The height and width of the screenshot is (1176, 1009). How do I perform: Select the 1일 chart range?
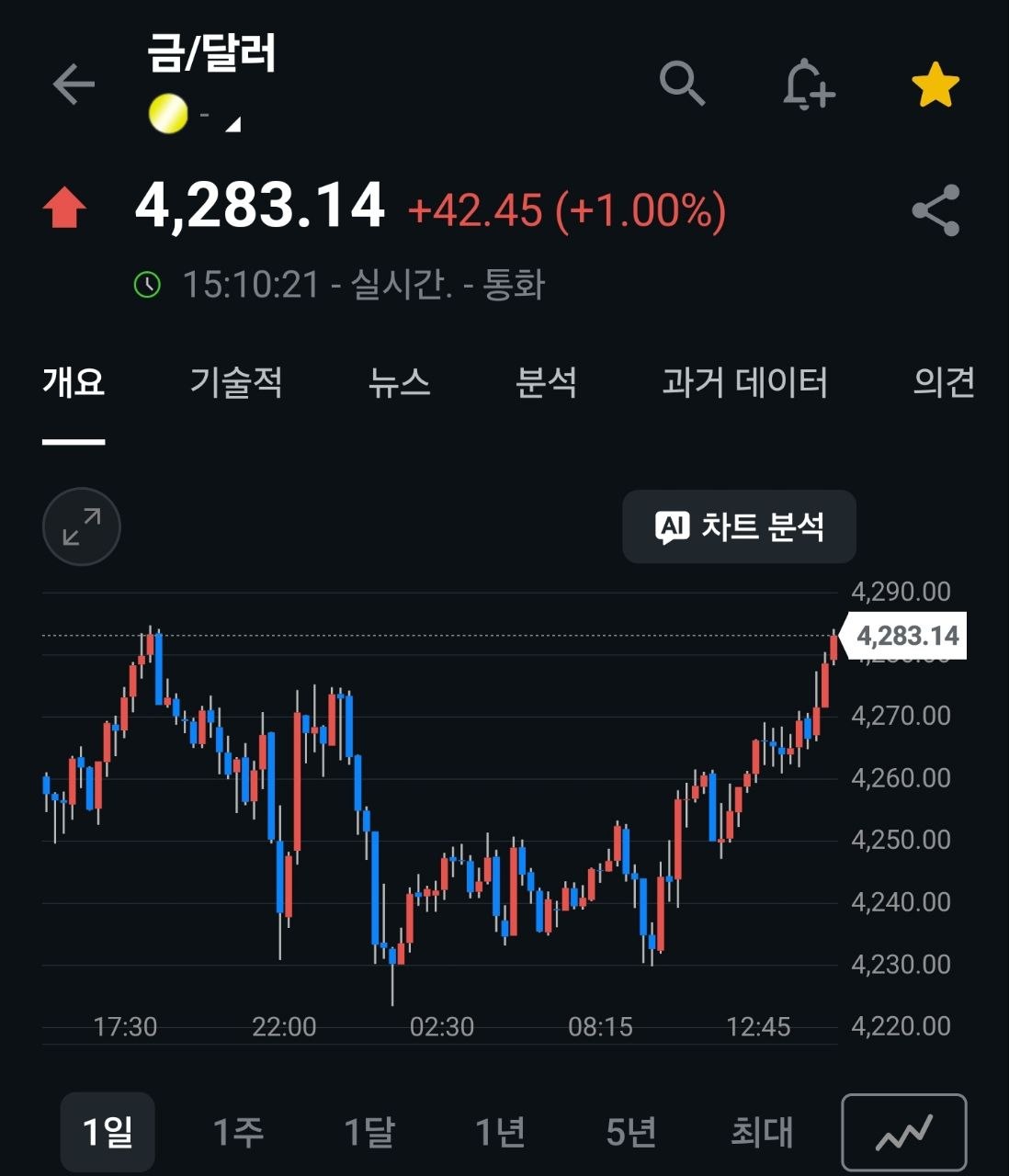click(108, 1132)
